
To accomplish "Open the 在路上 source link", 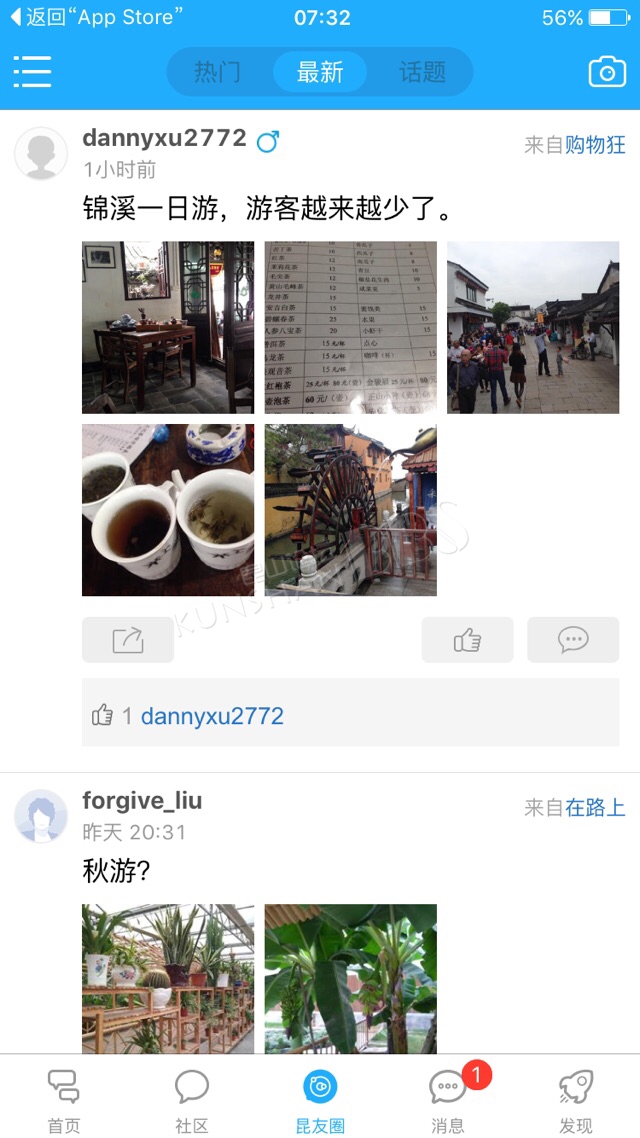I will click(595, 808).
